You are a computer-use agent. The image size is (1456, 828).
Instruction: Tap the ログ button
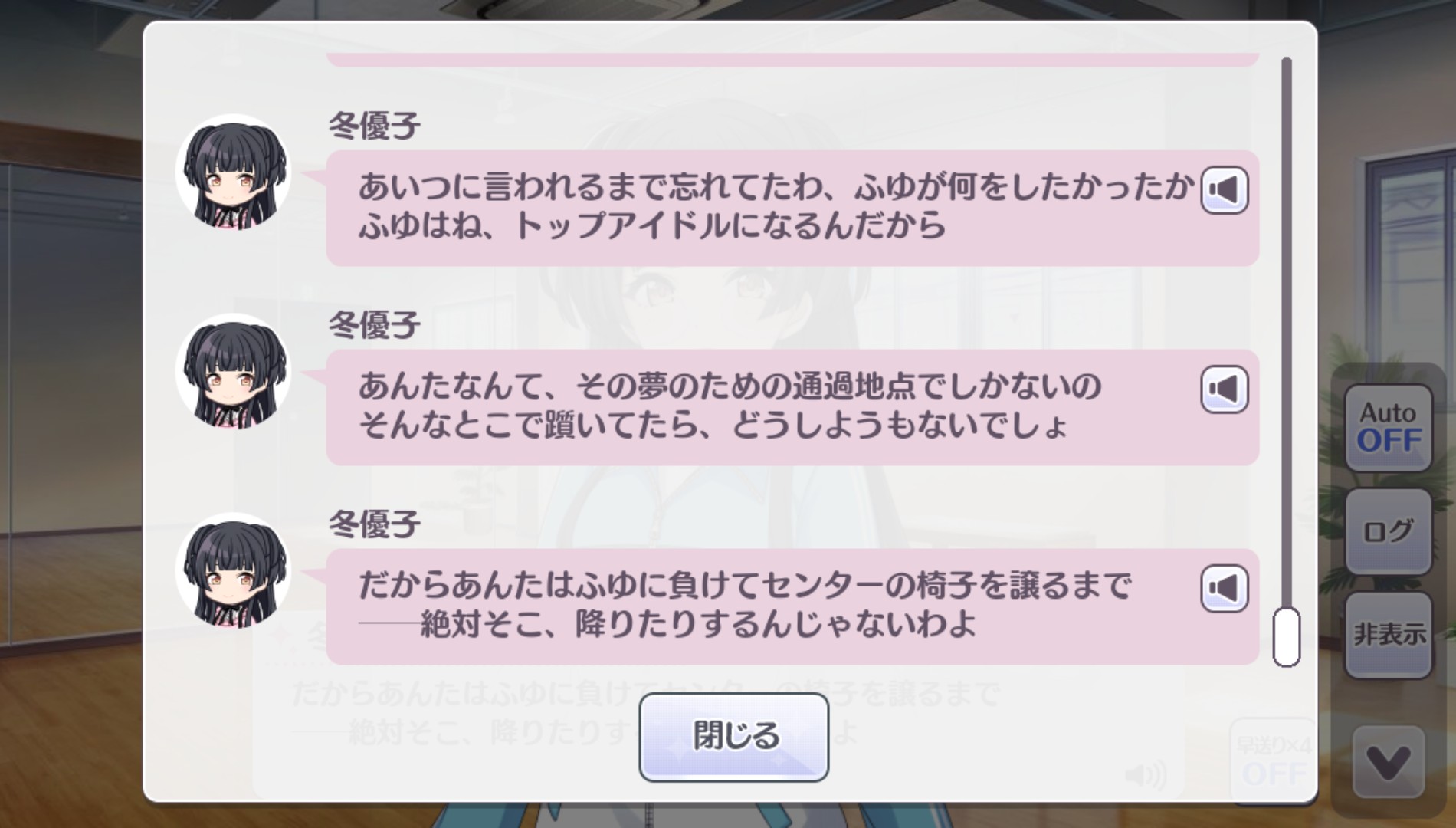1388,531
